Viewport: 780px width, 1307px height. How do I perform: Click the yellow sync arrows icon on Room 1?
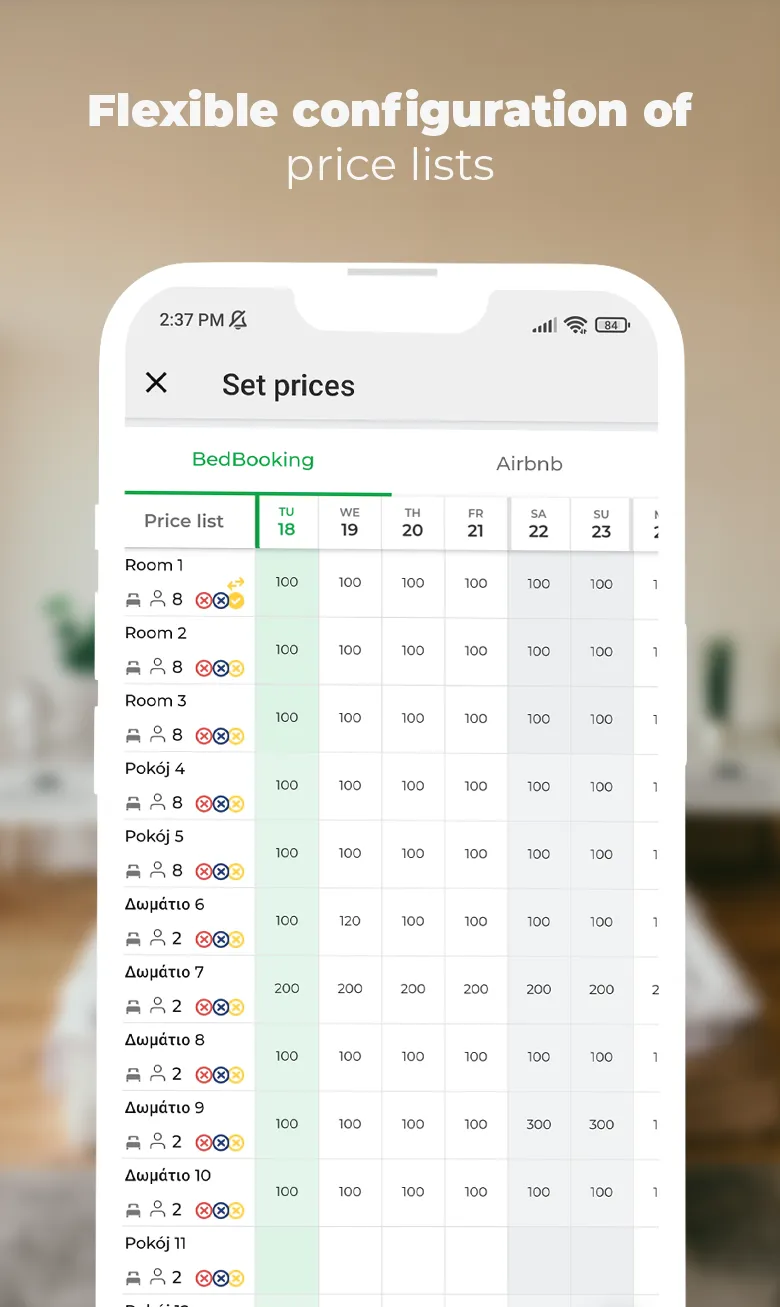234,581
